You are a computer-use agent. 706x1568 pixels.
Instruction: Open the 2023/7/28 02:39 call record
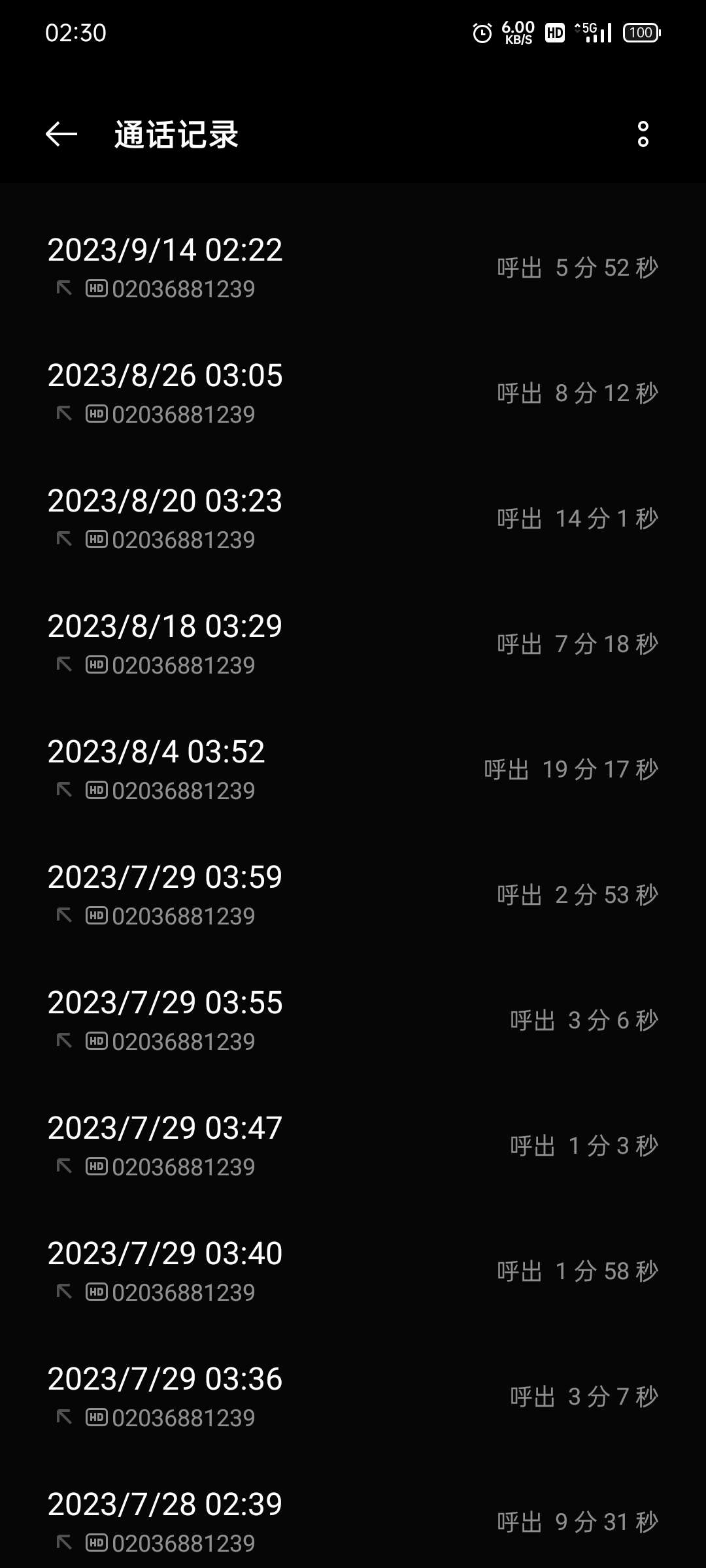click(x=353, y=1521)
